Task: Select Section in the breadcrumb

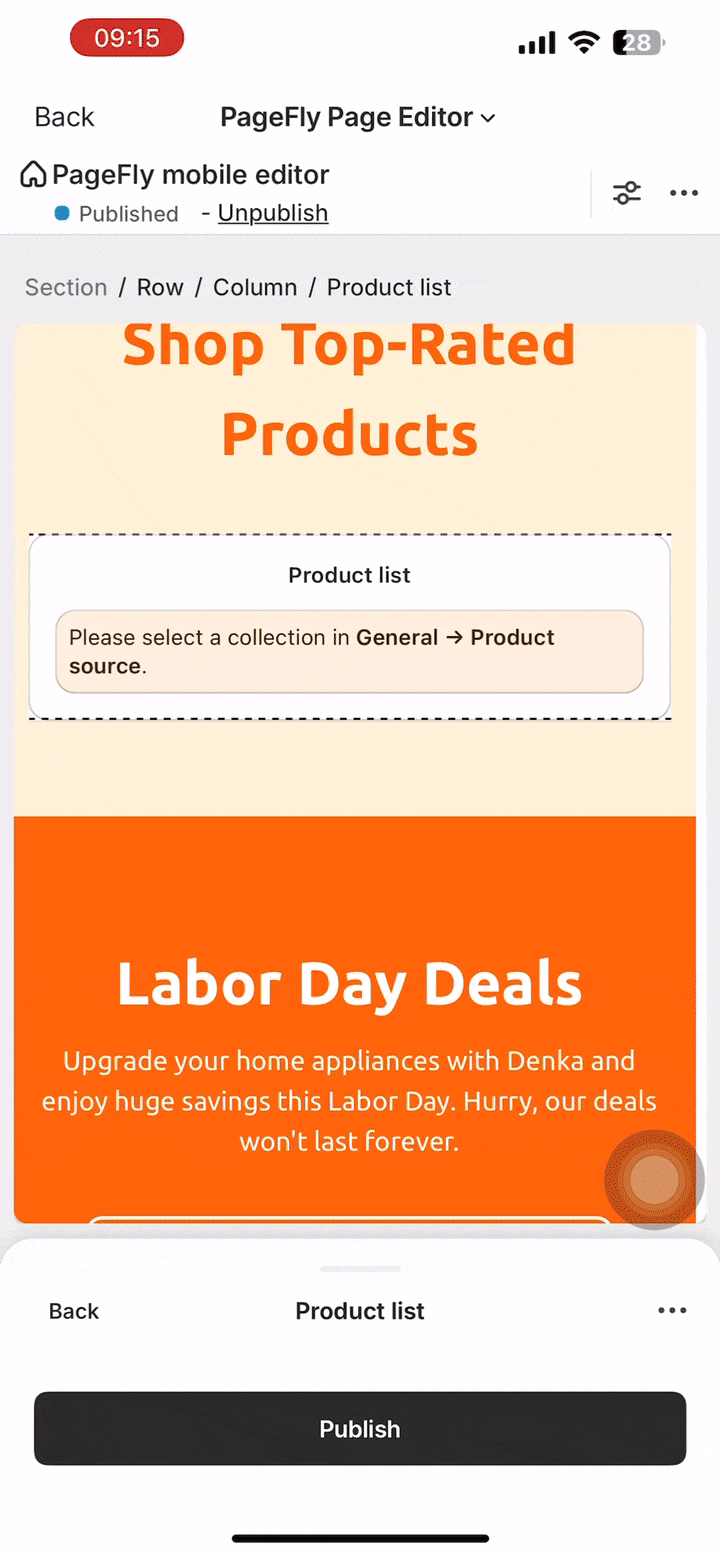Action: [x=66, y=287]
